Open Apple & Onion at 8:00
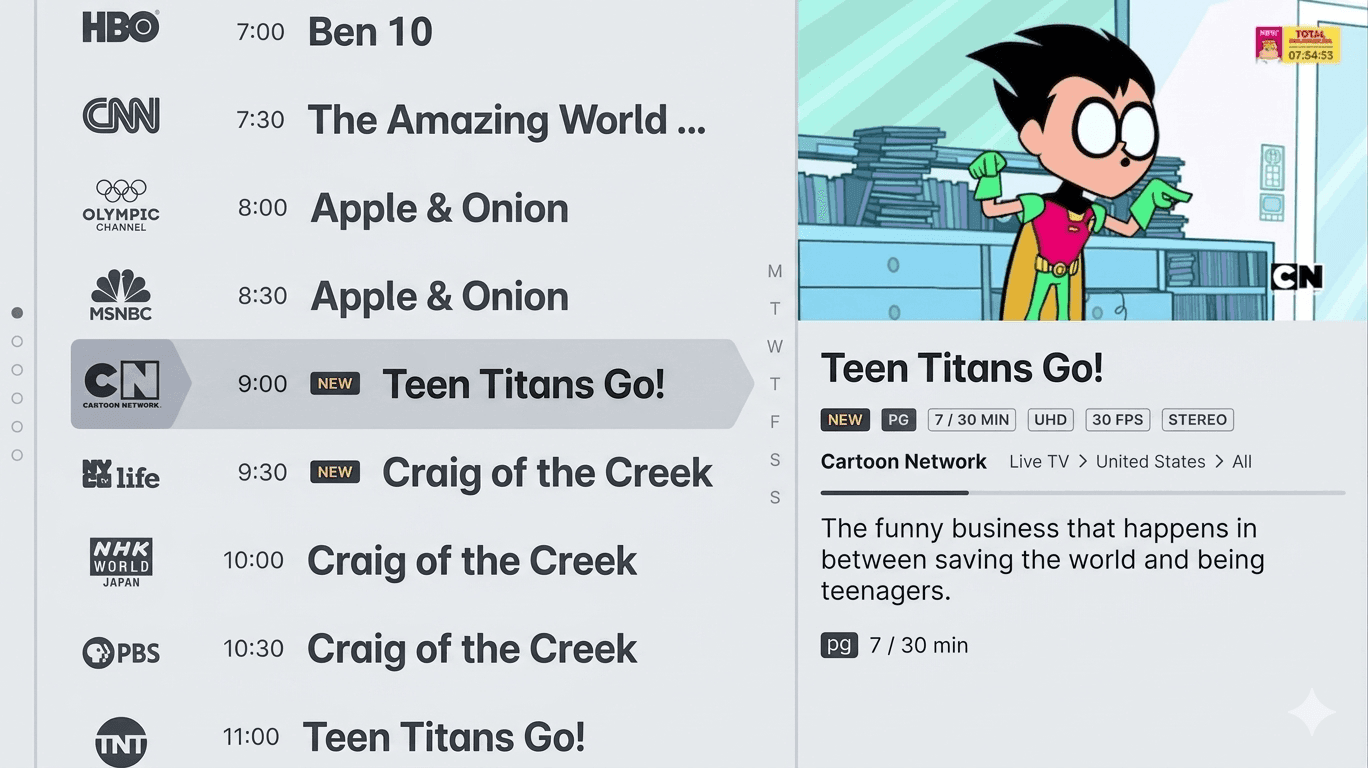Image resolution: width=1368 pixels, height=768 pixels. click(439, 208)
